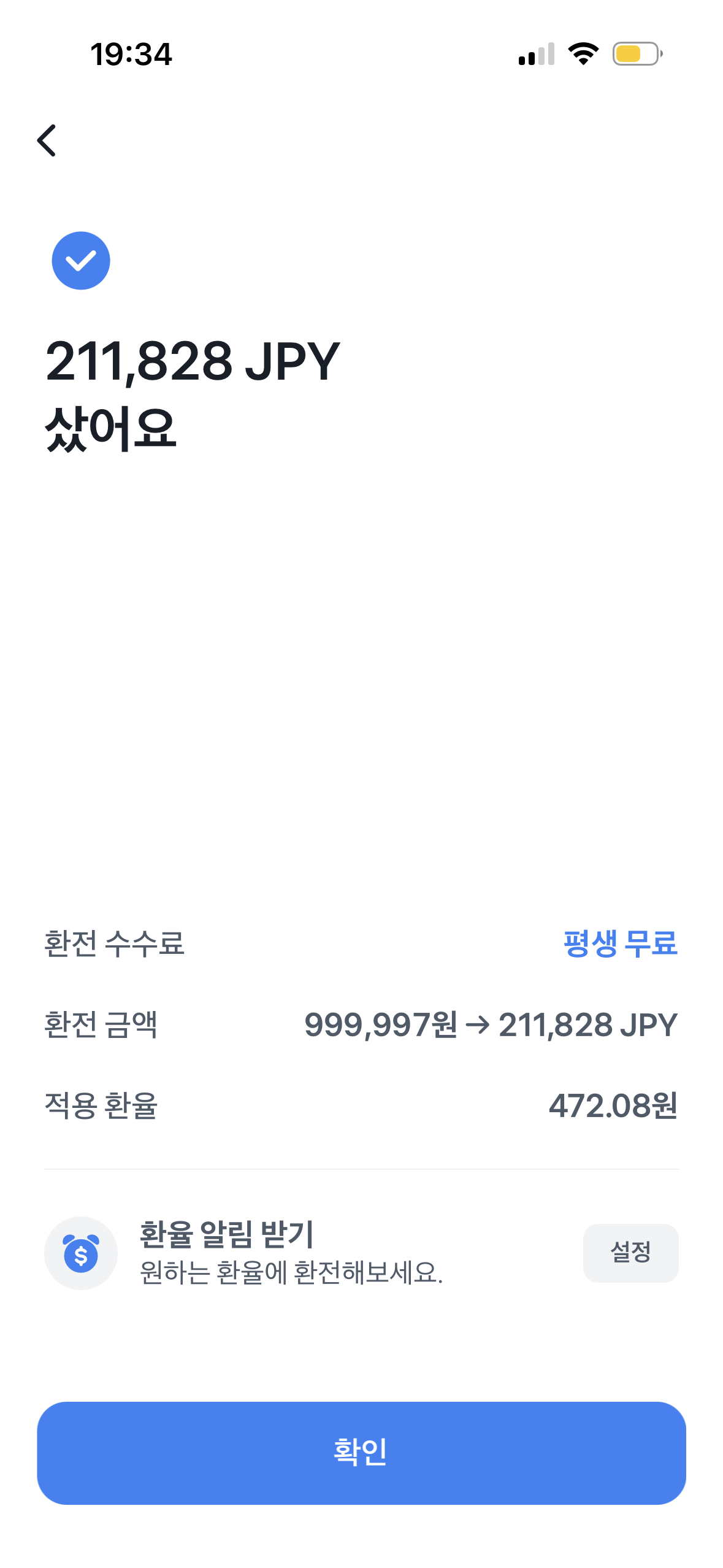The width and height of the screenshot is (723, 1568).
Task: Tap the text 원하는 환율에 환전해보세요
Action: coord(293,1271)
